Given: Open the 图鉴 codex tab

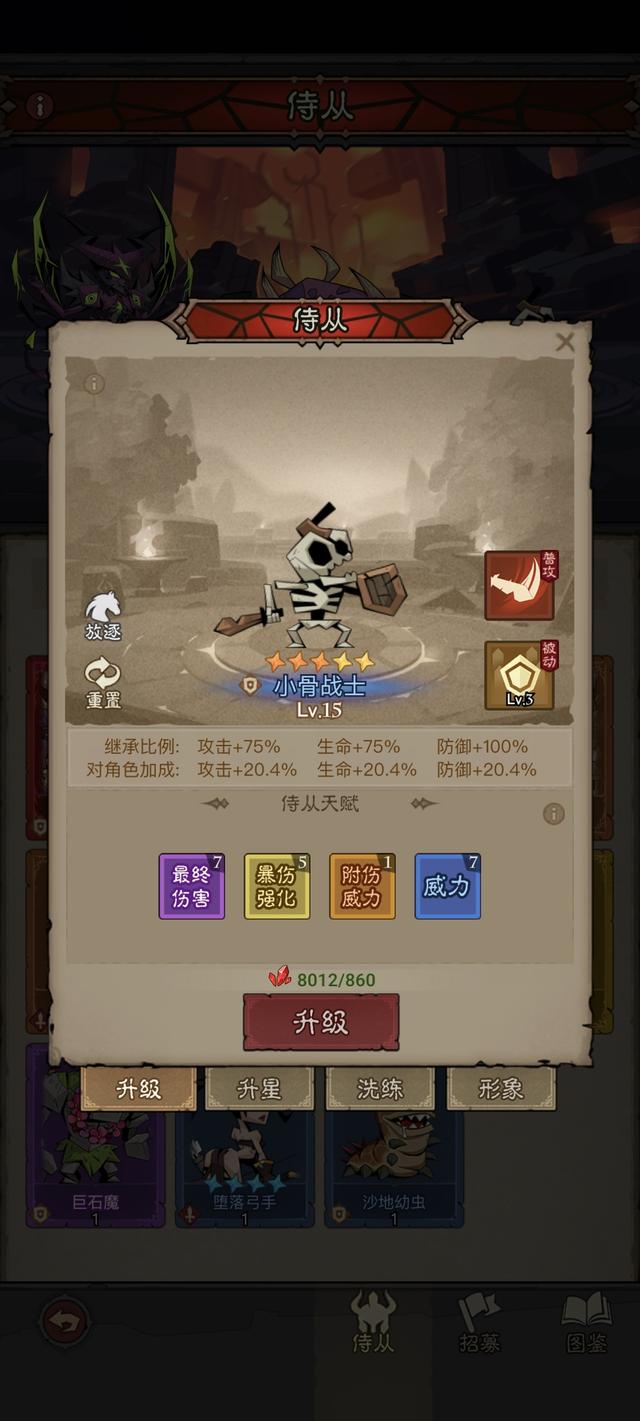Looking at the screenshot, I should [x=586, y=1322].
